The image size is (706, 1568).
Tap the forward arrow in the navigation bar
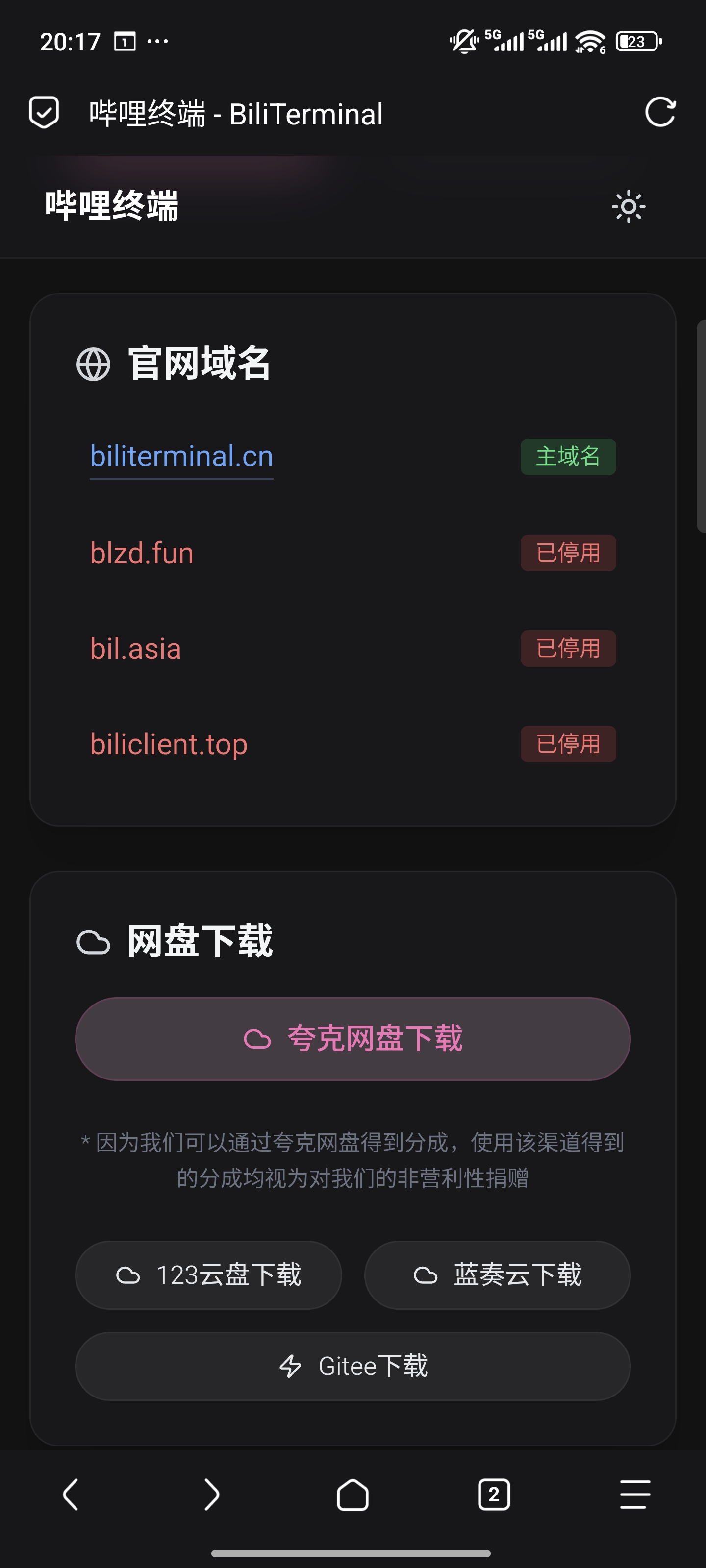[211, 1495]
